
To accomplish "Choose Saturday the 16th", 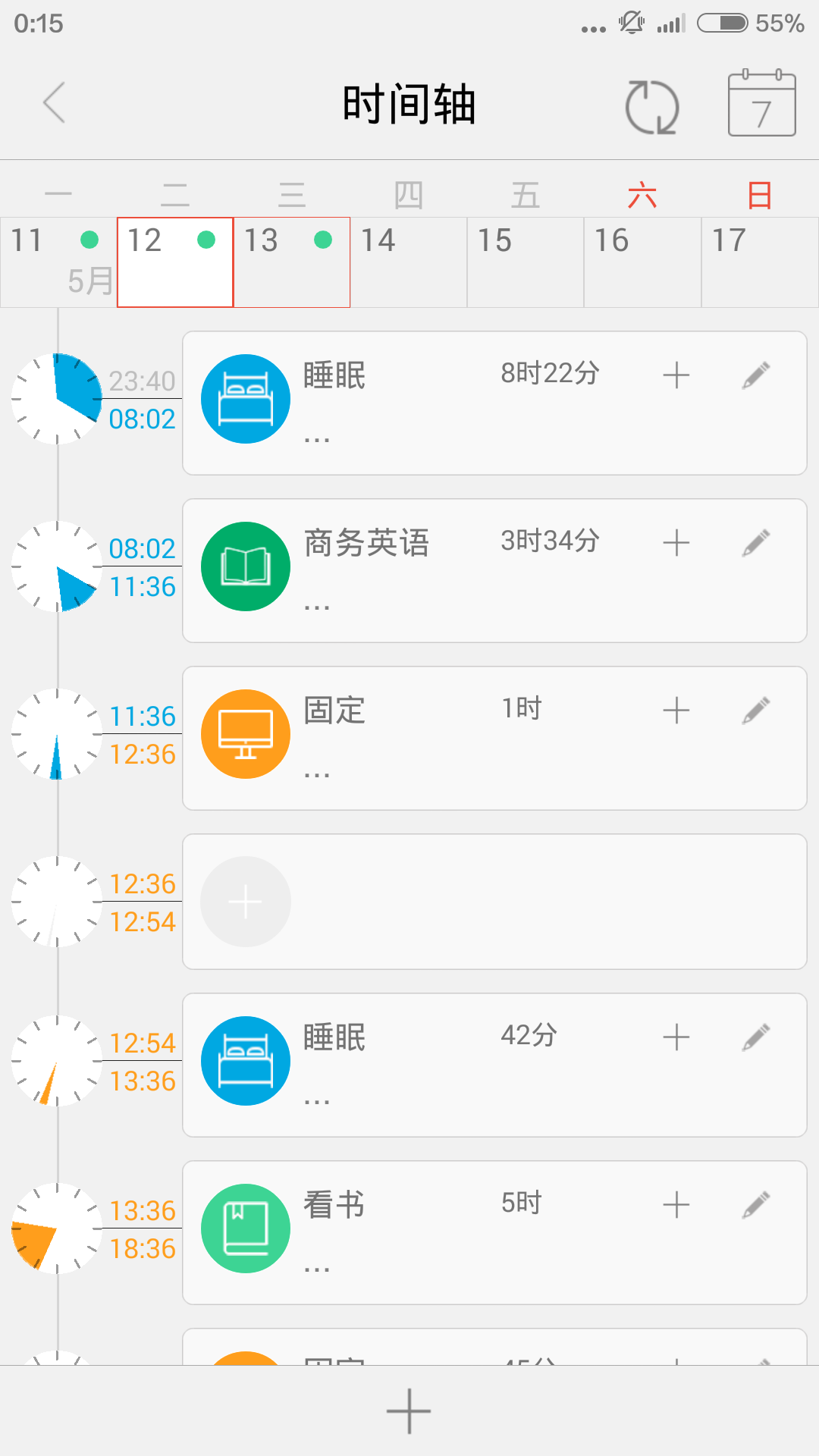I will [642, 262].
